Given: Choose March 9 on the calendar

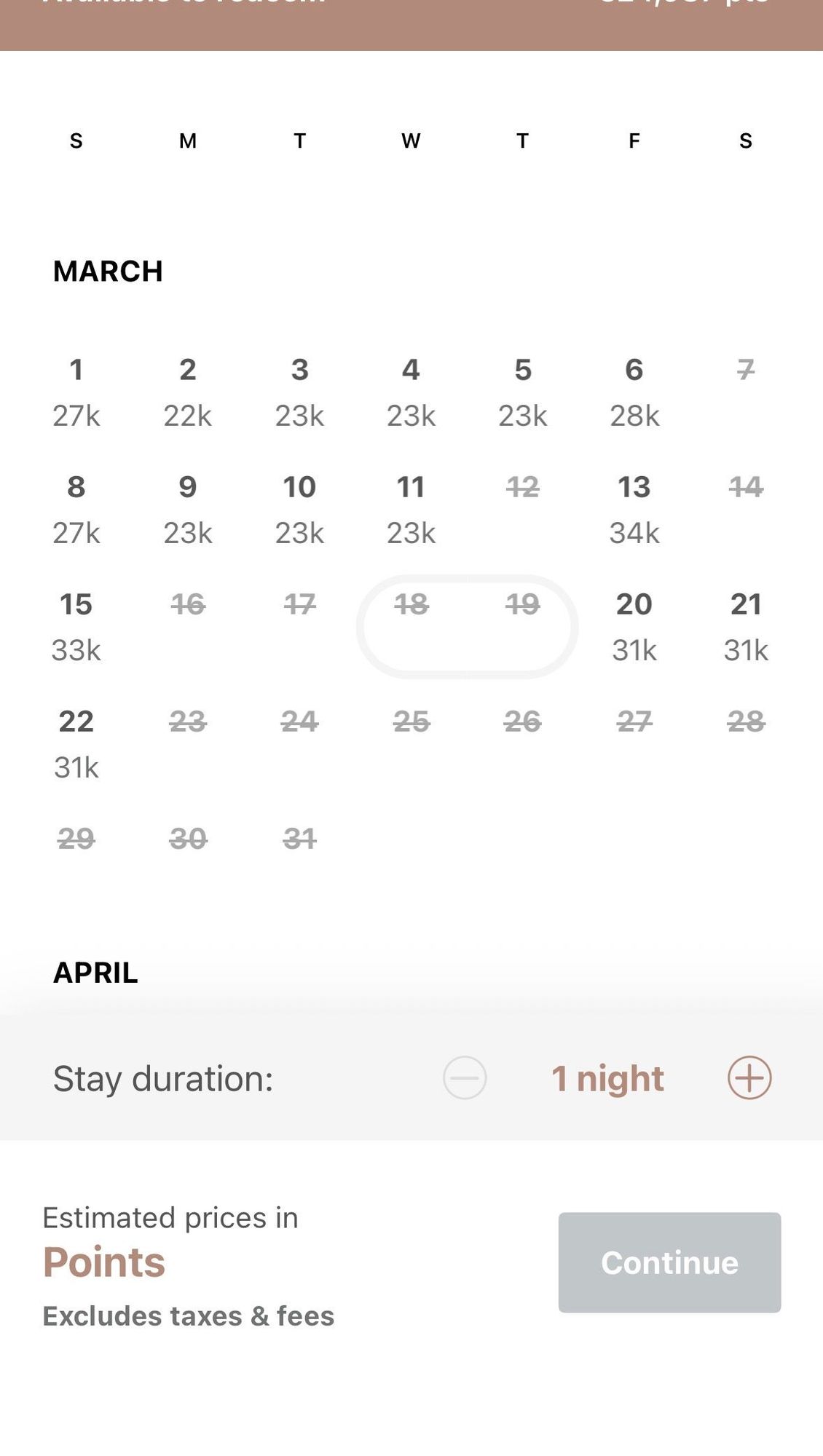Looking at the screenshot, I should (188, 510).
